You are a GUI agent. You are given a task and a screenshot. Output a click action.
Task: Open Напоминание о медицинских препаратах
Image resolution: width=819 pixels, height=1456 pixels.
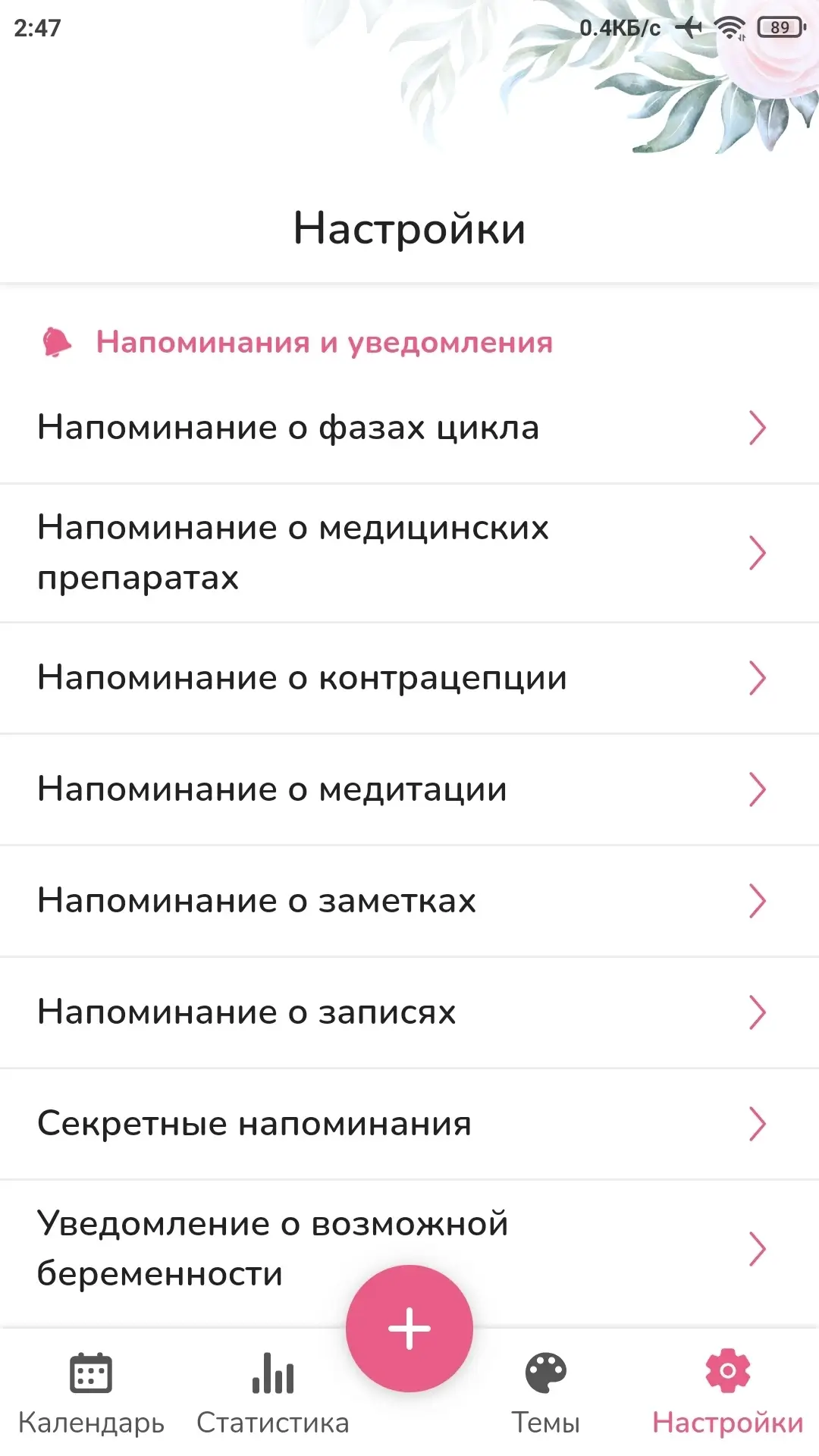(409, 553)
